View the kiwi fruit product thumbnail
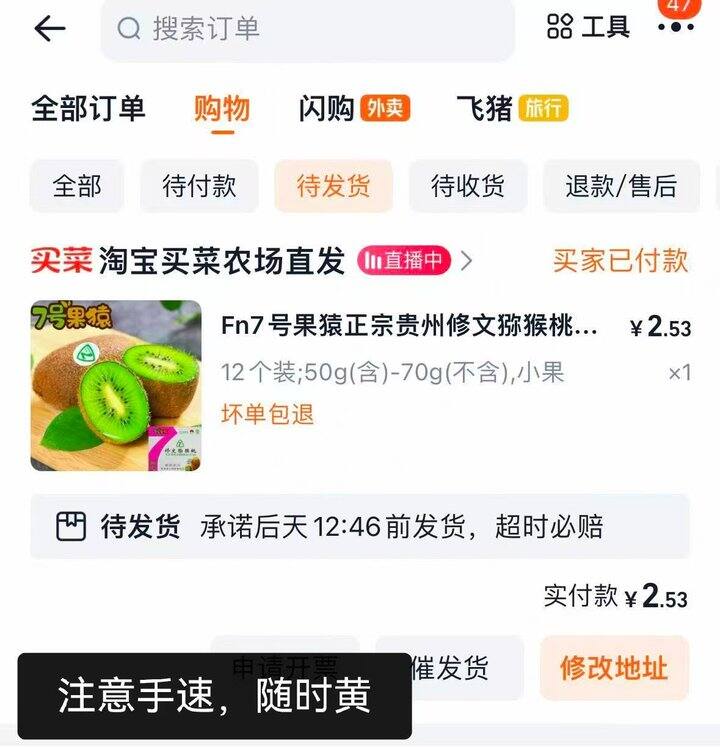 click(116, 385)
